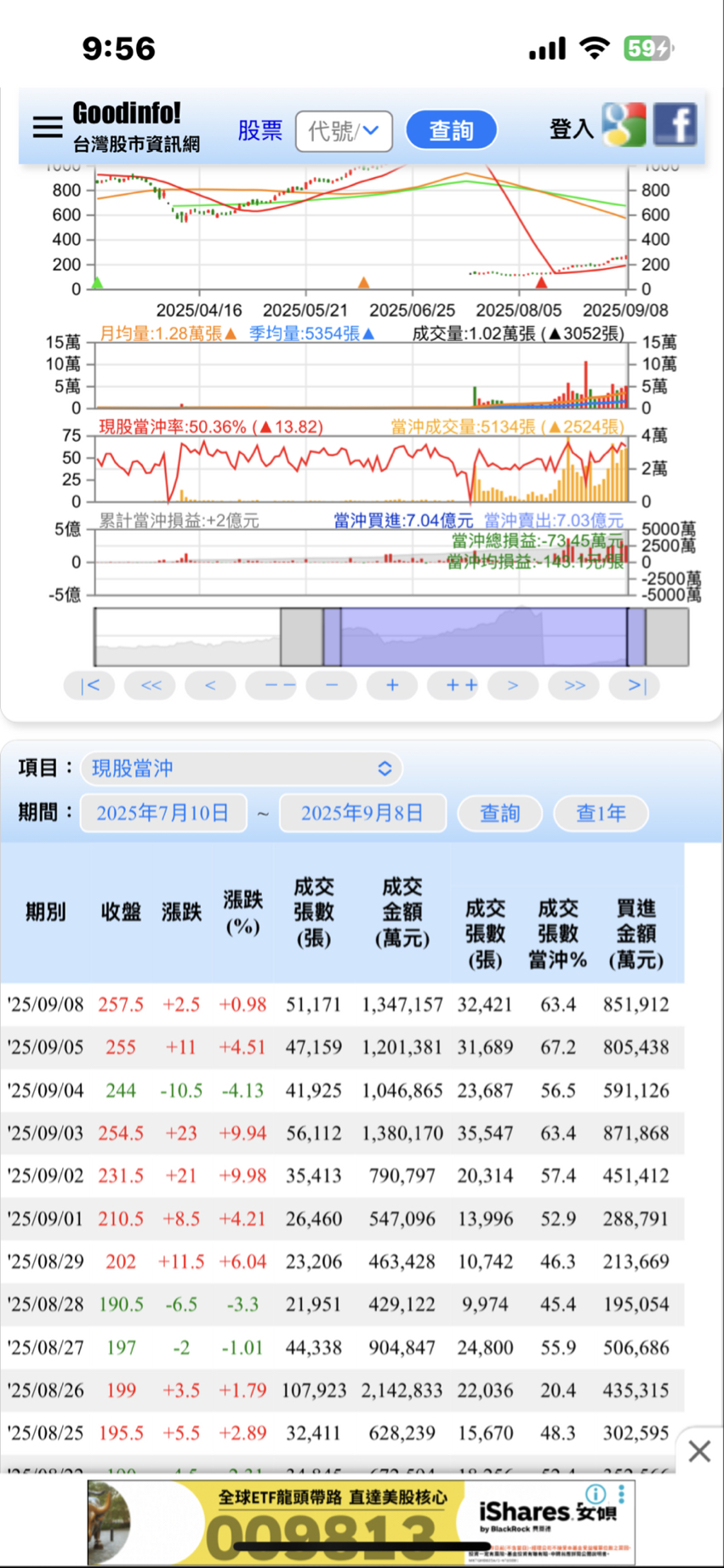The width and height of the screenshot is (724, 1568).
Task: Select the 查1年 one-year query
Action: click(601, 813)
